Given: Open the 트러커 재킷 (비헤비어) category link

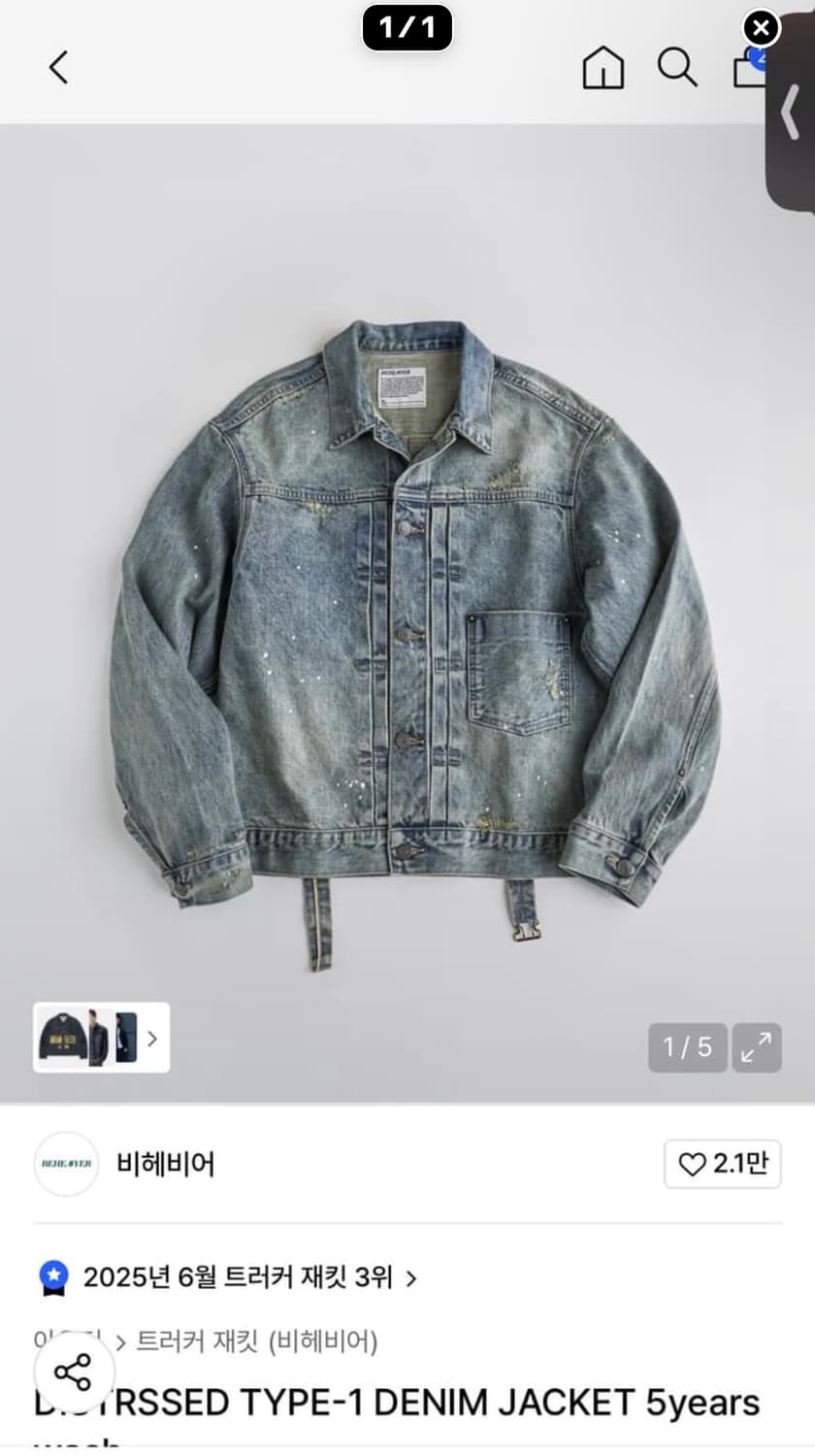Looking at the screenshot, I should pyautogui.click(x=256, y=1341).
